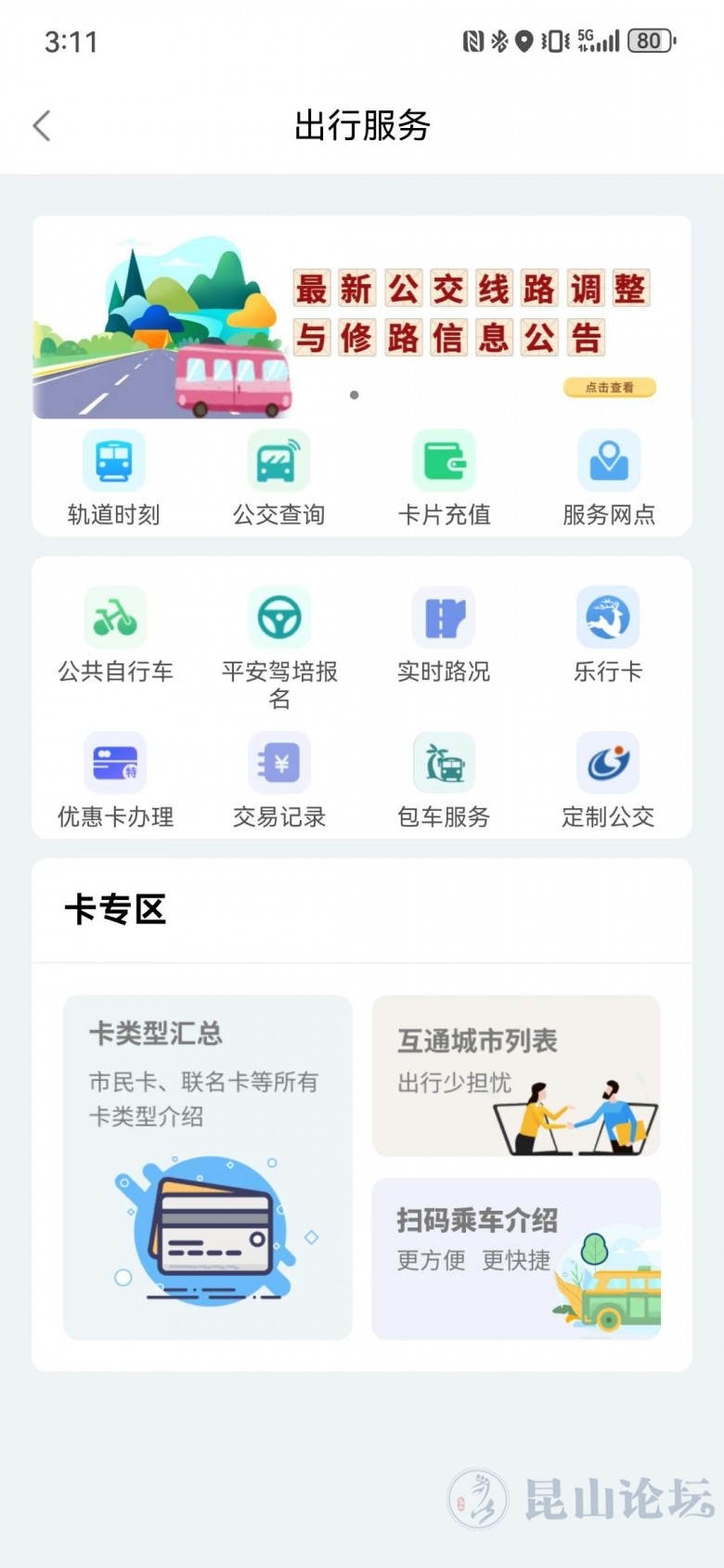Select 卡片充值 card top-up

[444, 479]
